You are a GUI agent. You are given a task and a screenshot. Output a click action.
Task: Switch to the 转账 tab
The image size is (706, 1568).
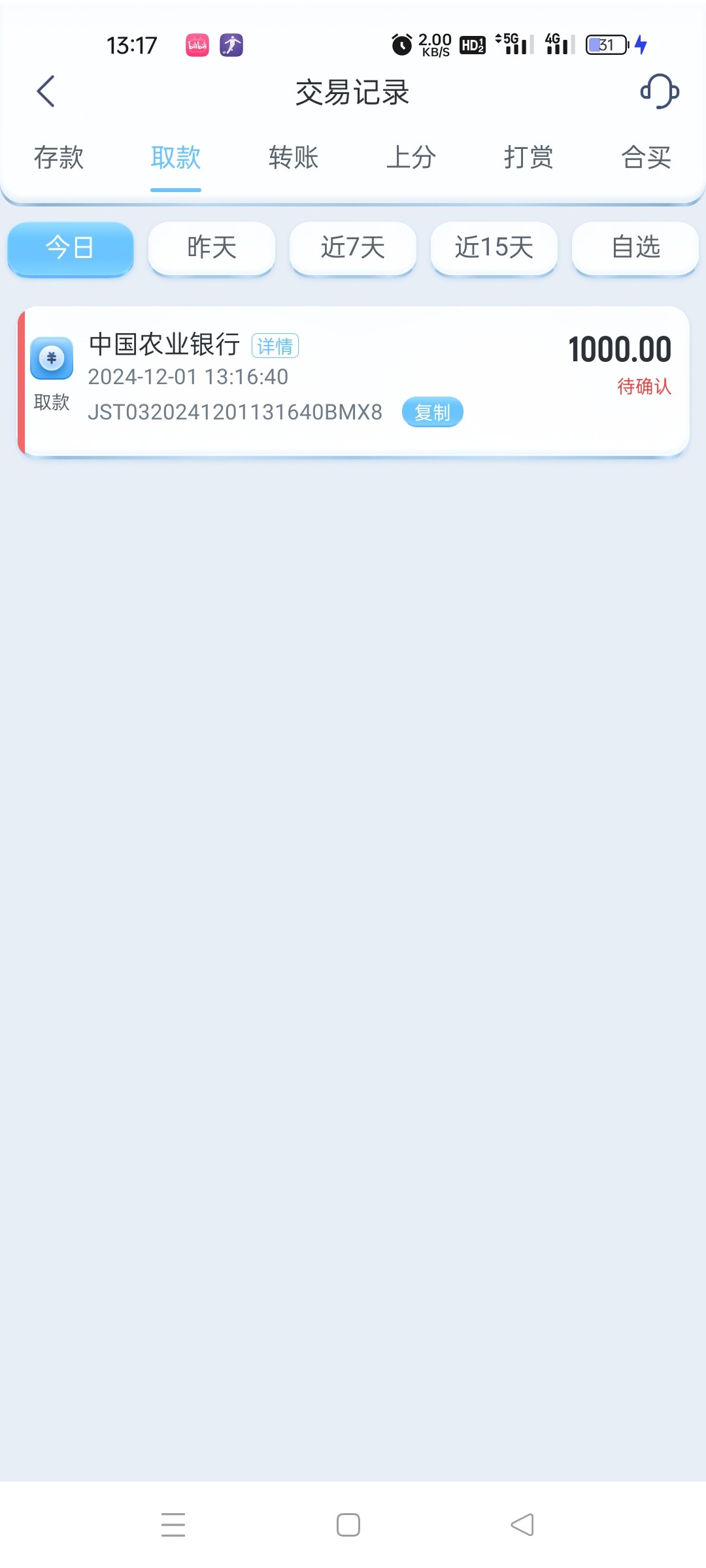pyautogui.click(x=294, y=157)
